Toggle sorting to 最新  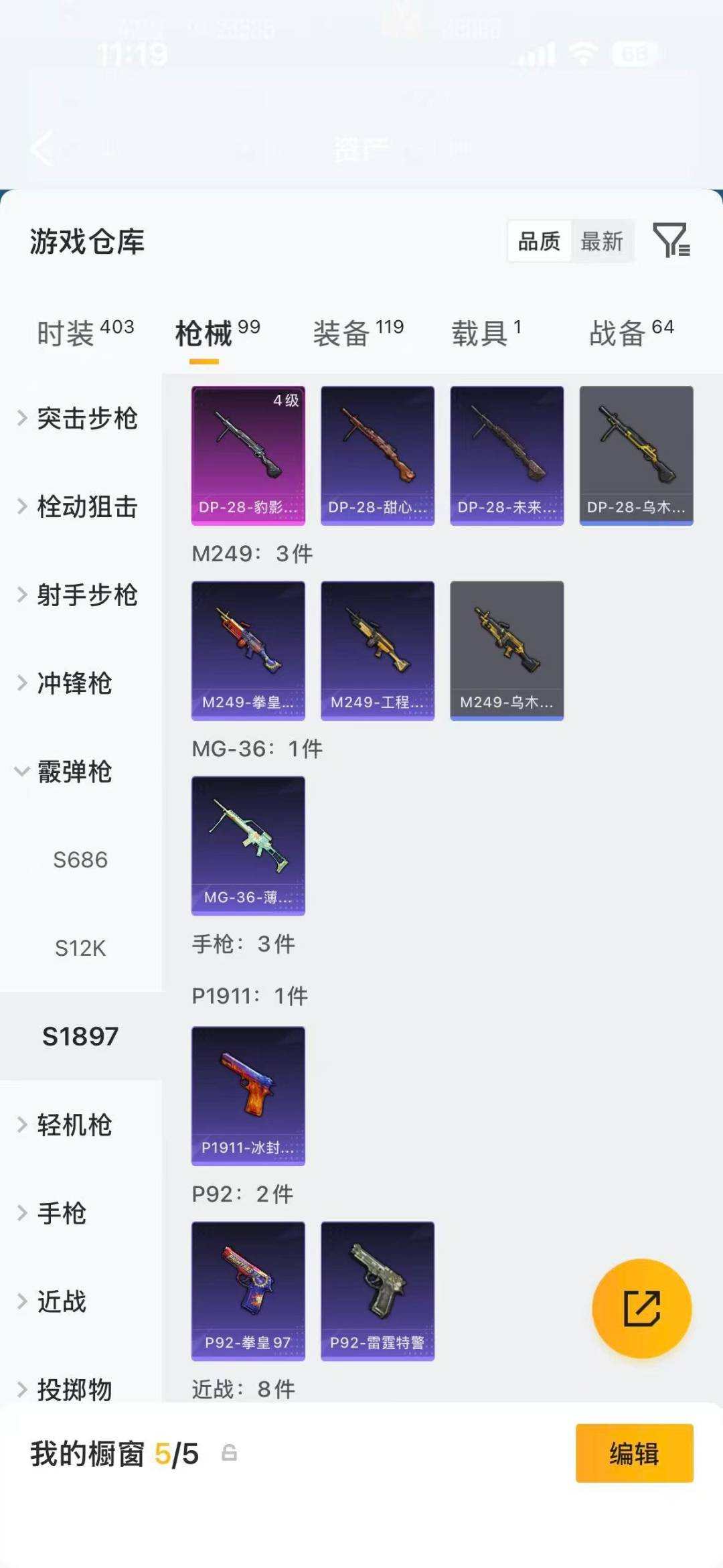[x=601, y=242]
